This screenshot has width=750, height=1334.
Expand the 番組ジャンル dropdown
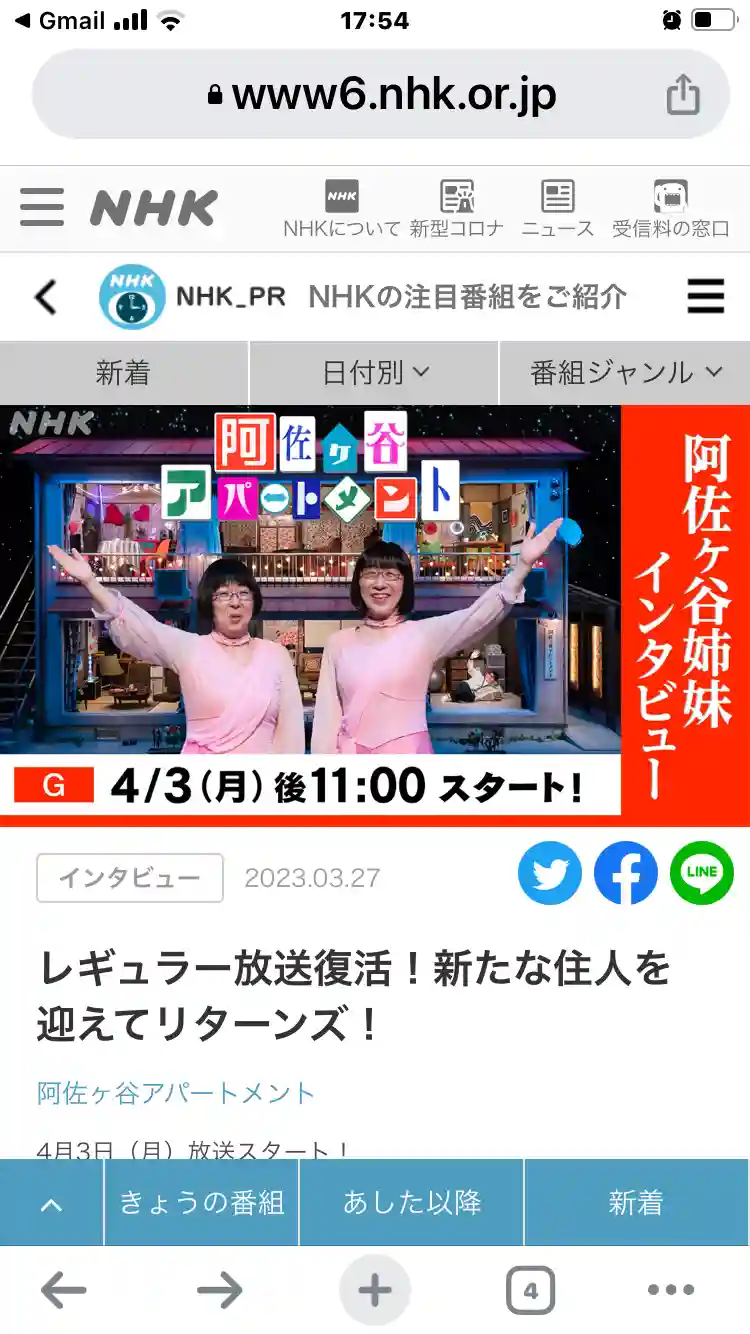click(625, 373)
